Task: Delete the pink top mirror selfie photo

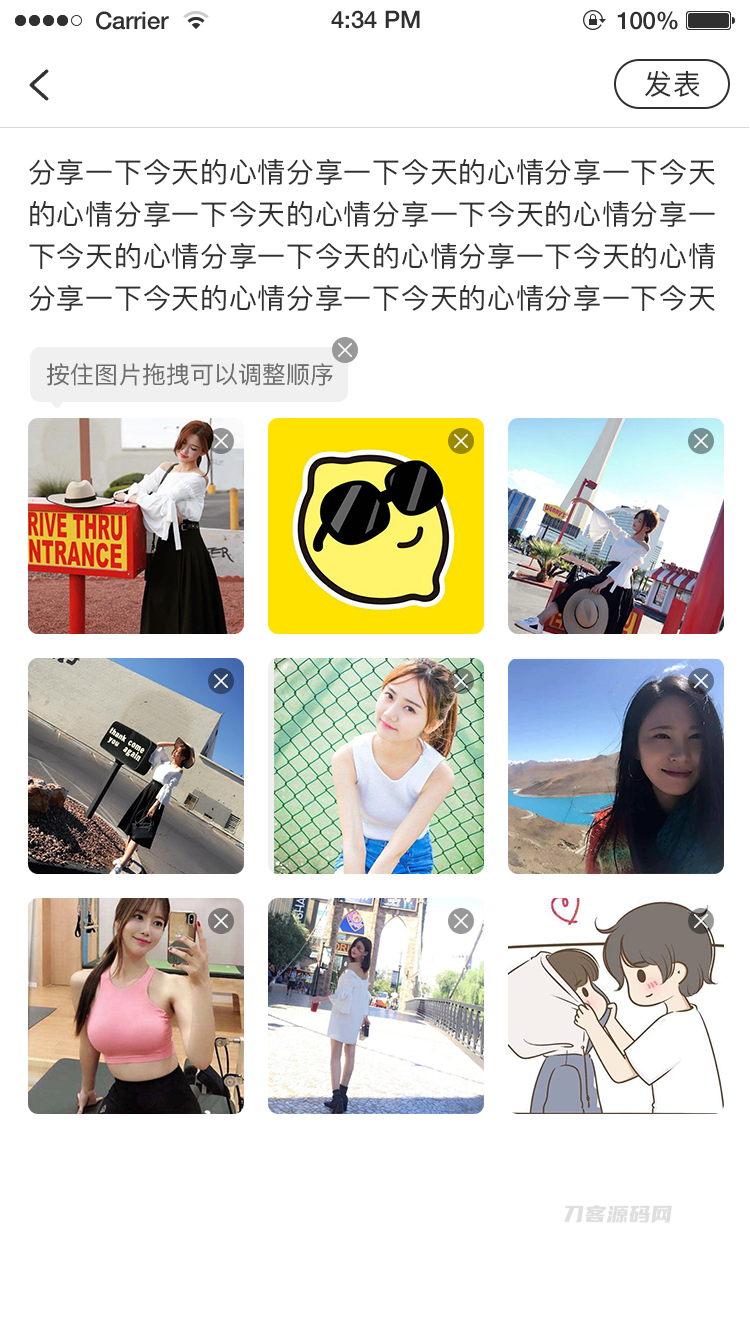Action: tap(220, 921)
